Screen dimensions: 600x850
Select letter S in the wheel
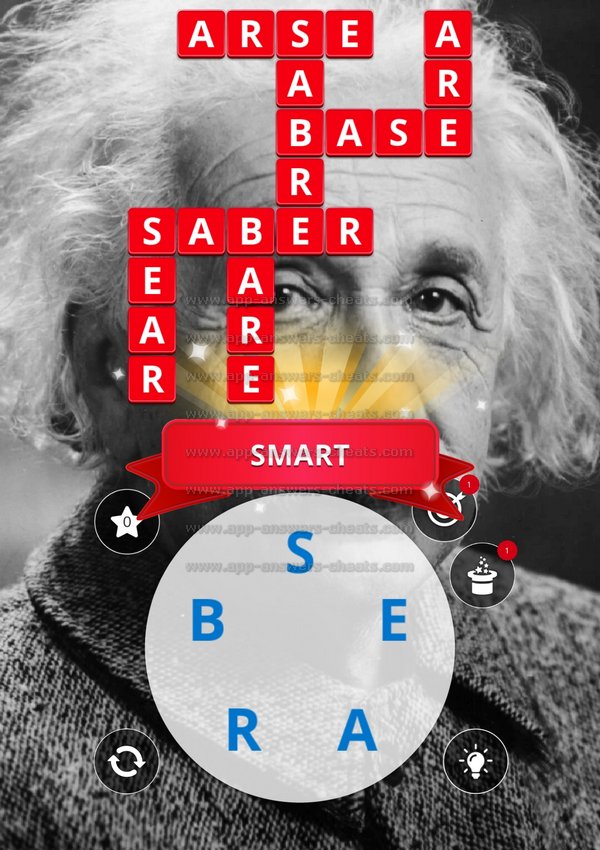[x=300, y=553]
